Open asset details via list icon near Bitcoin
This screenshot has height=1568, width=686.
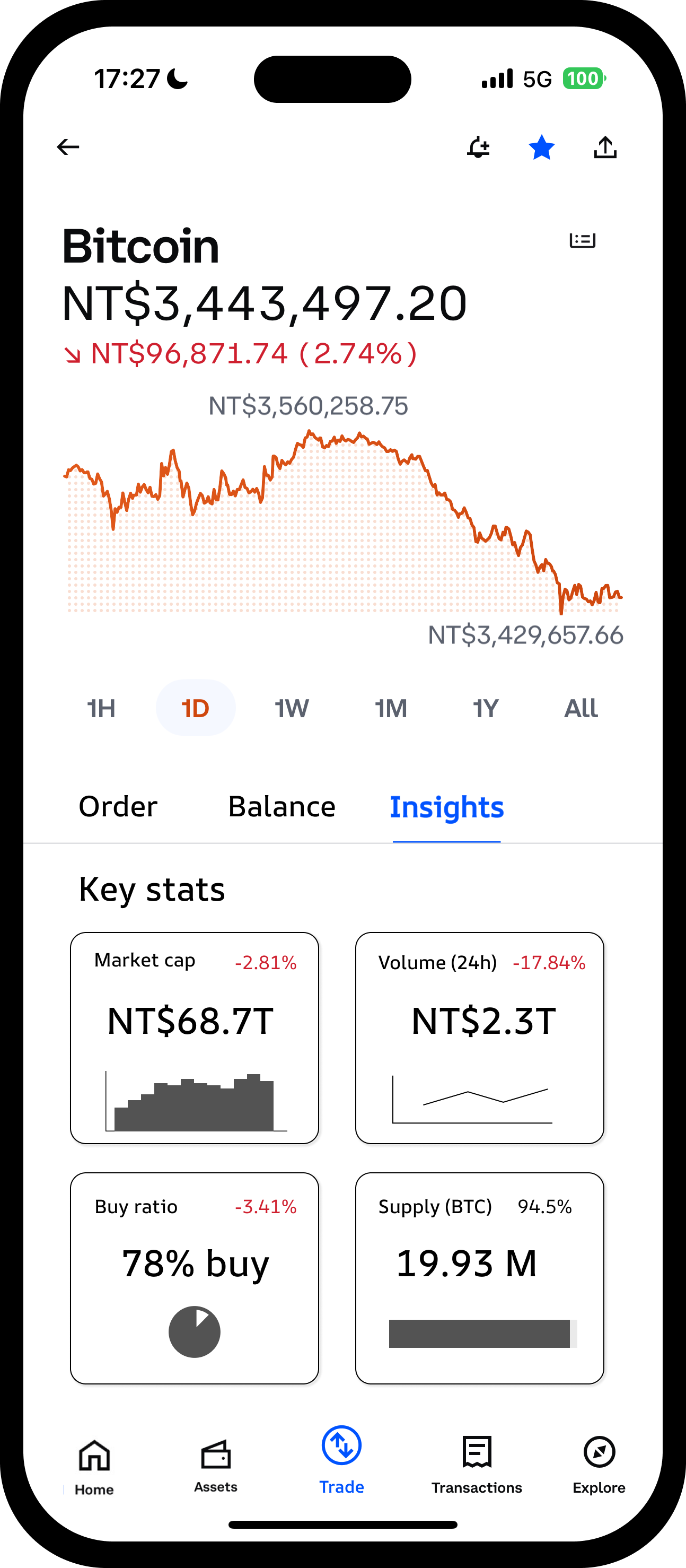(582, 240)
